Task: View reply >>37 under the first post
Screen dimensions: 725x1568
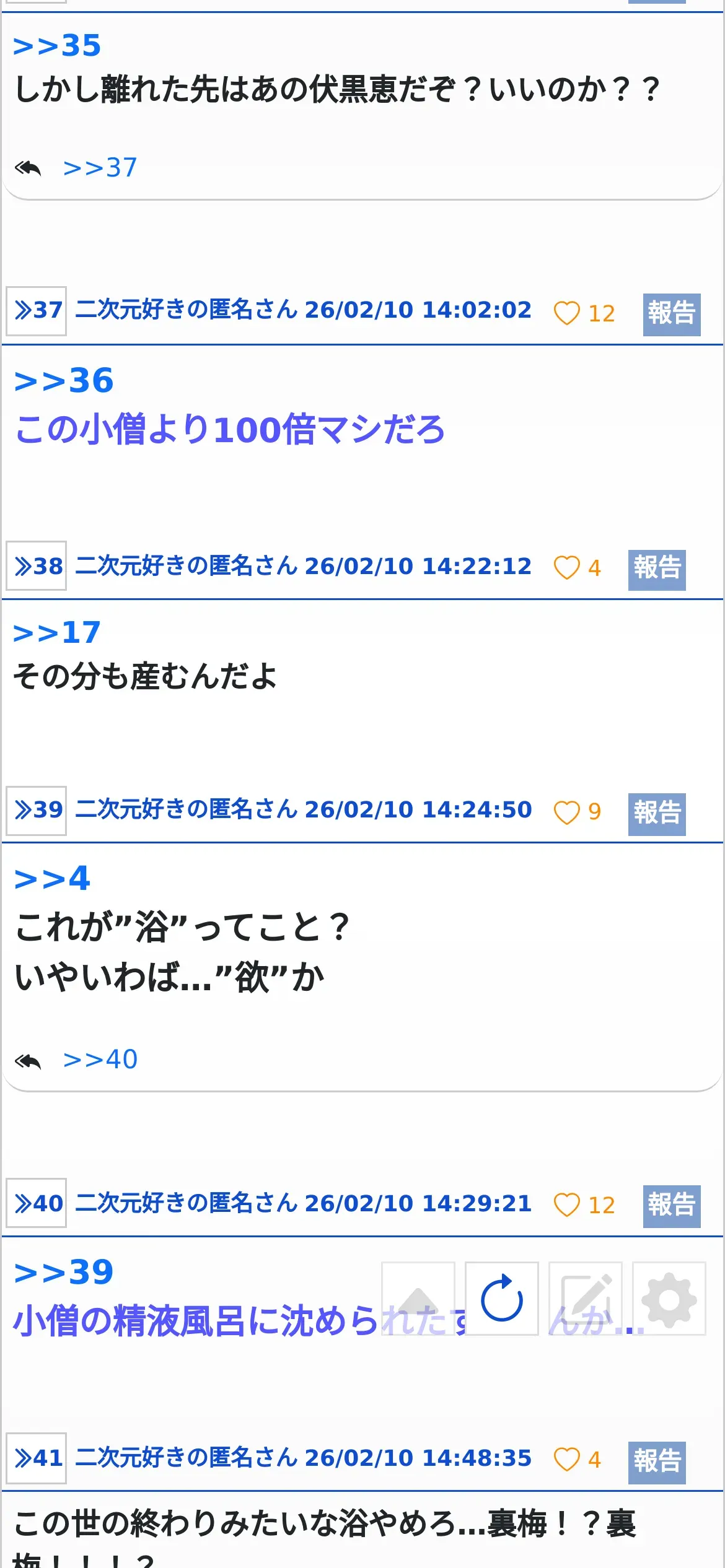Action: (x=100, y=168)
